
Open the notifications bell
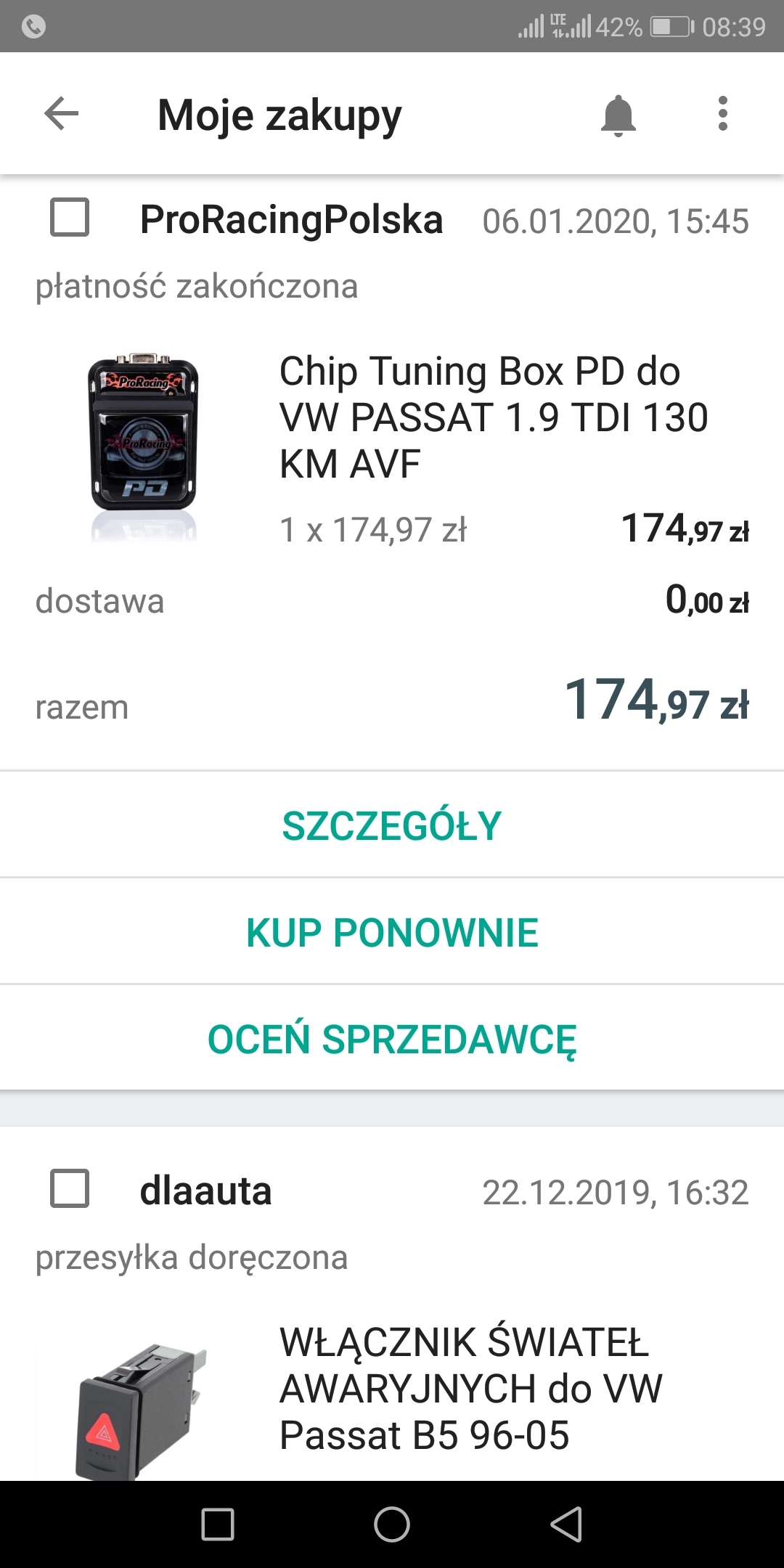618,115
